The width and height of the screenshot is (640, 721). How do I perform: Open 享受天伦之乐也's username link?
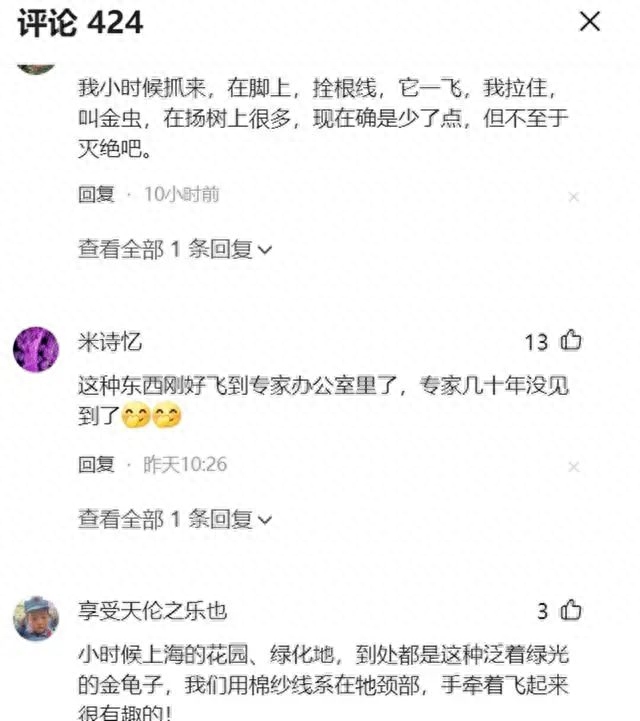coord(153,610)
